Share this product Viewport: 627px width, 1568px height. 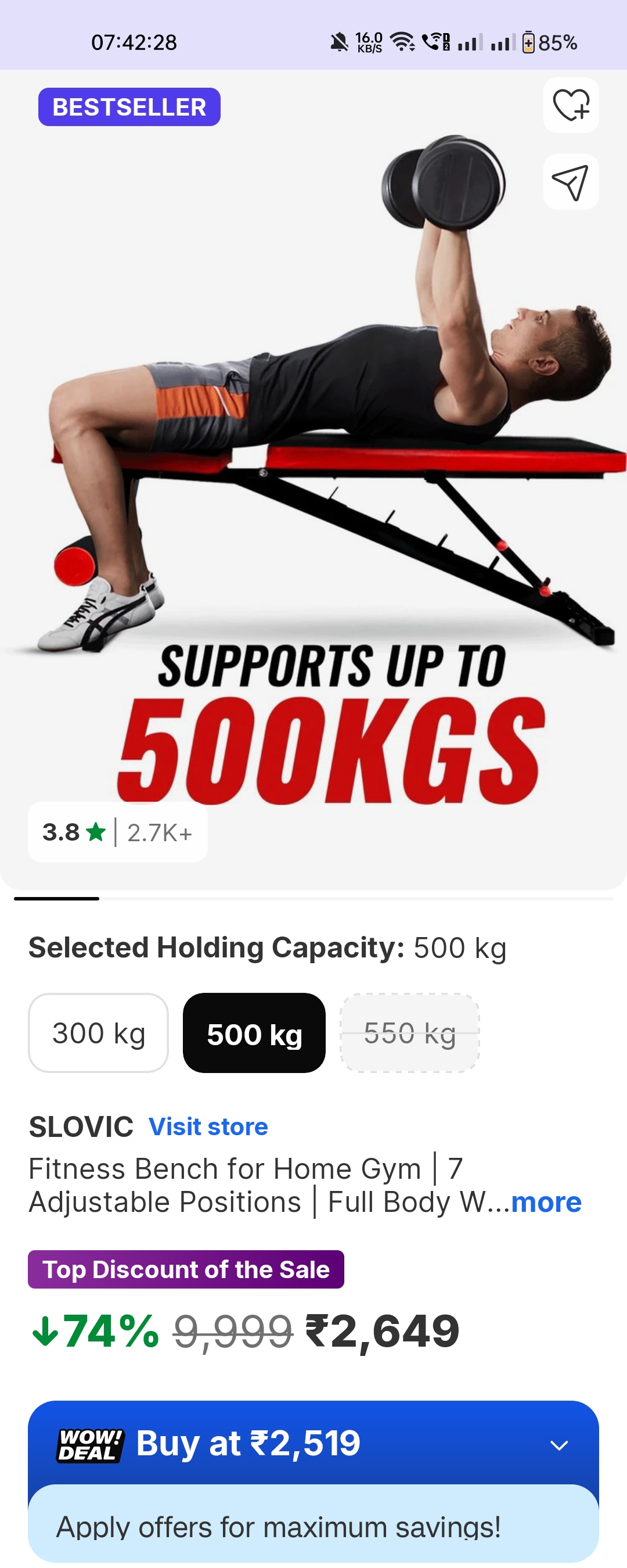(571, 182)
